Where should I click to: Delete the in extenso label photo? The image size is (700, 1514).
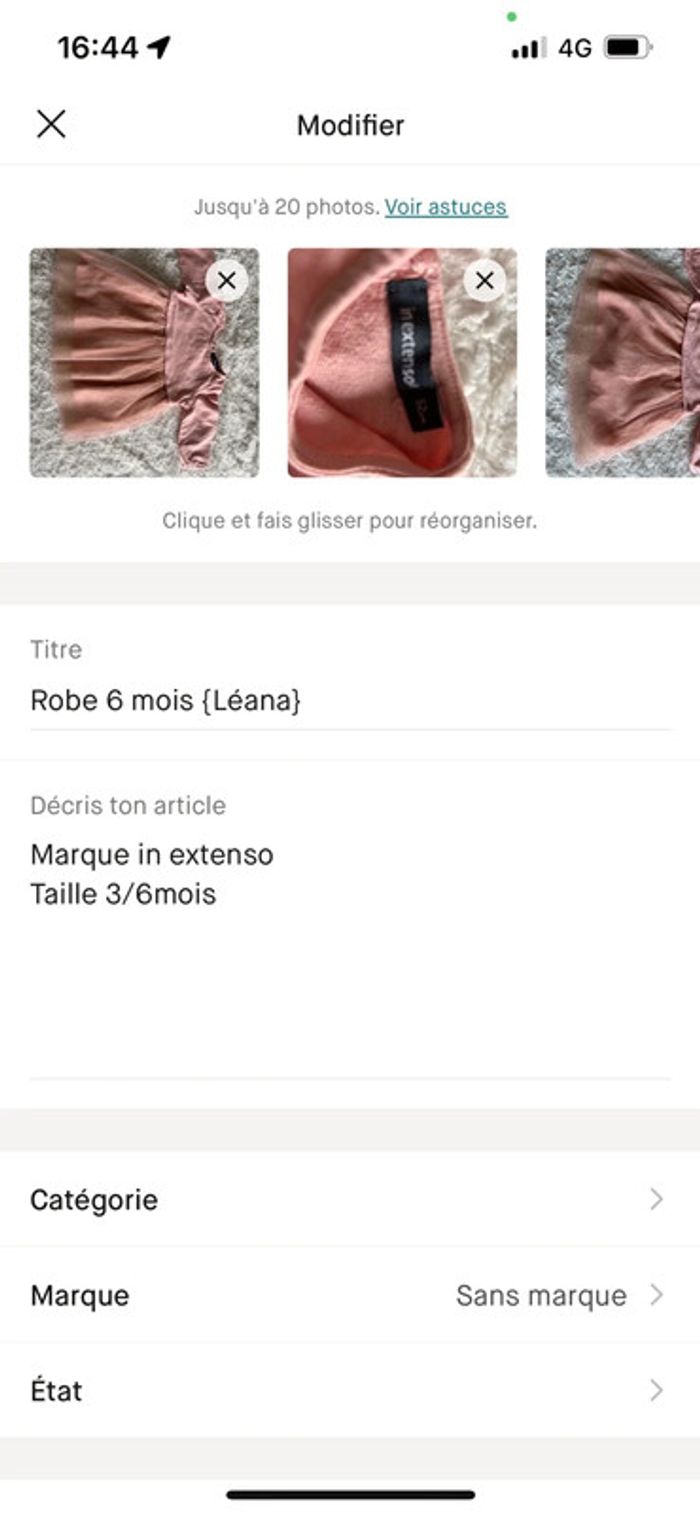coord(485,281)
